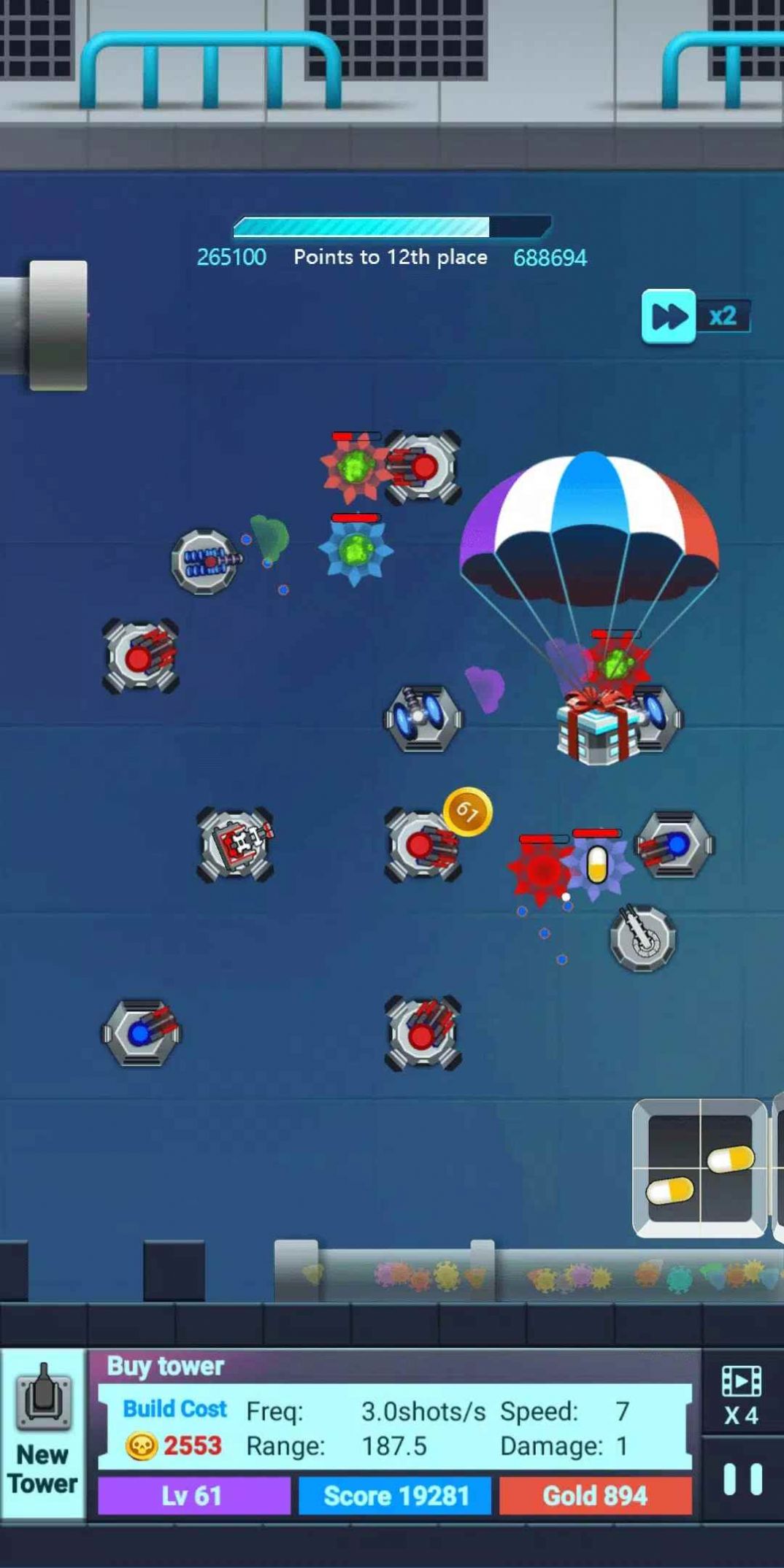Viewport: 784px width, 1568px height.
Task: Select the multi-barrel blue gatling tower
Action: click(204, 561)
